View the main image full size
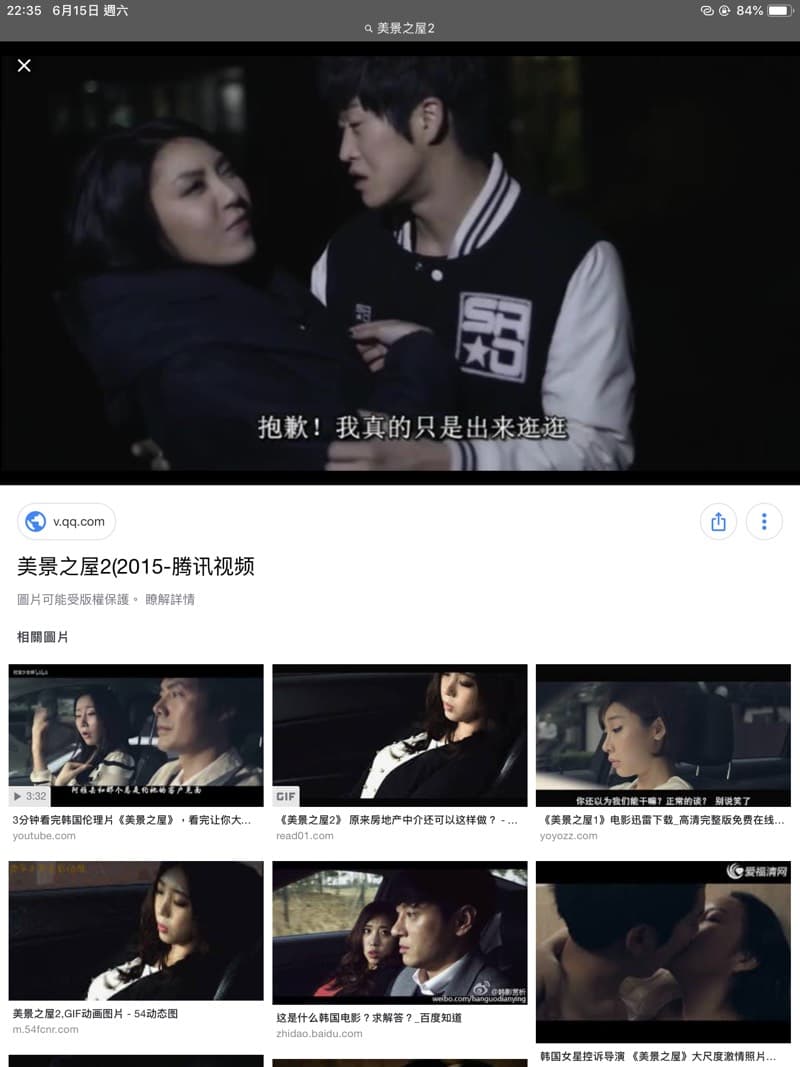800x1067 pixels. click(x=400, y=262)
